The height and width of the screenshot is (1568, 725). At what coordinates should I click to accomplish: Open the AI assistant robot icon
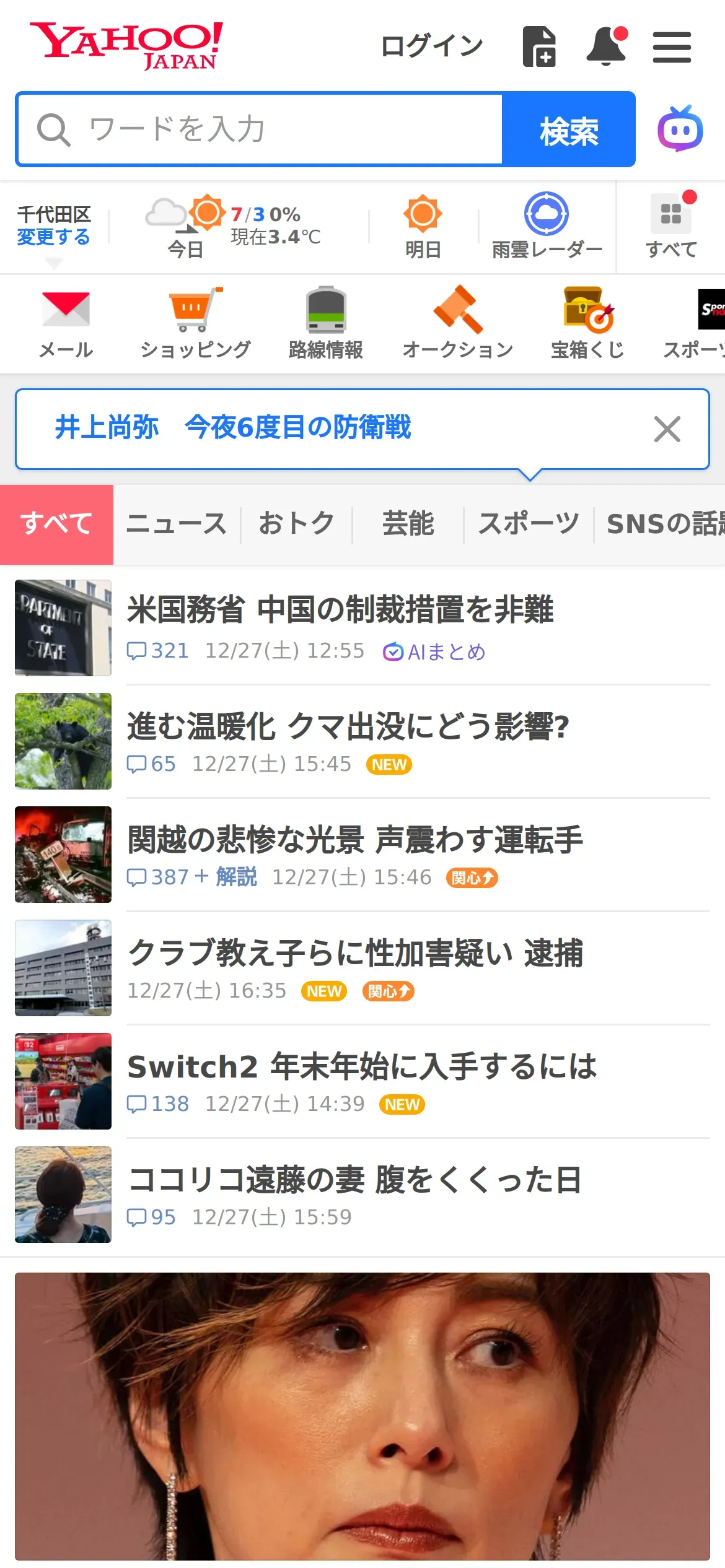tap(680, 129)
